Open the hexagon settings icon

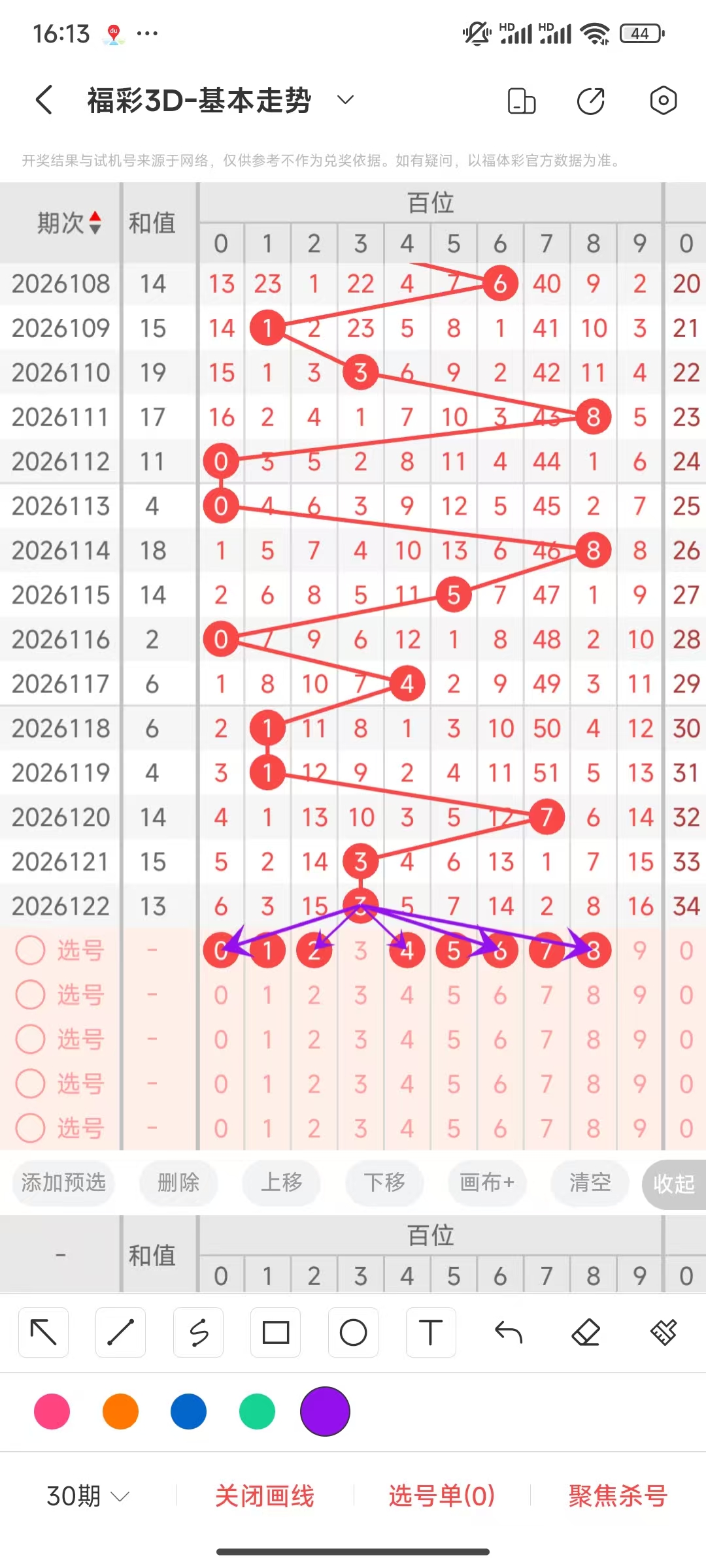click(663, 101)
